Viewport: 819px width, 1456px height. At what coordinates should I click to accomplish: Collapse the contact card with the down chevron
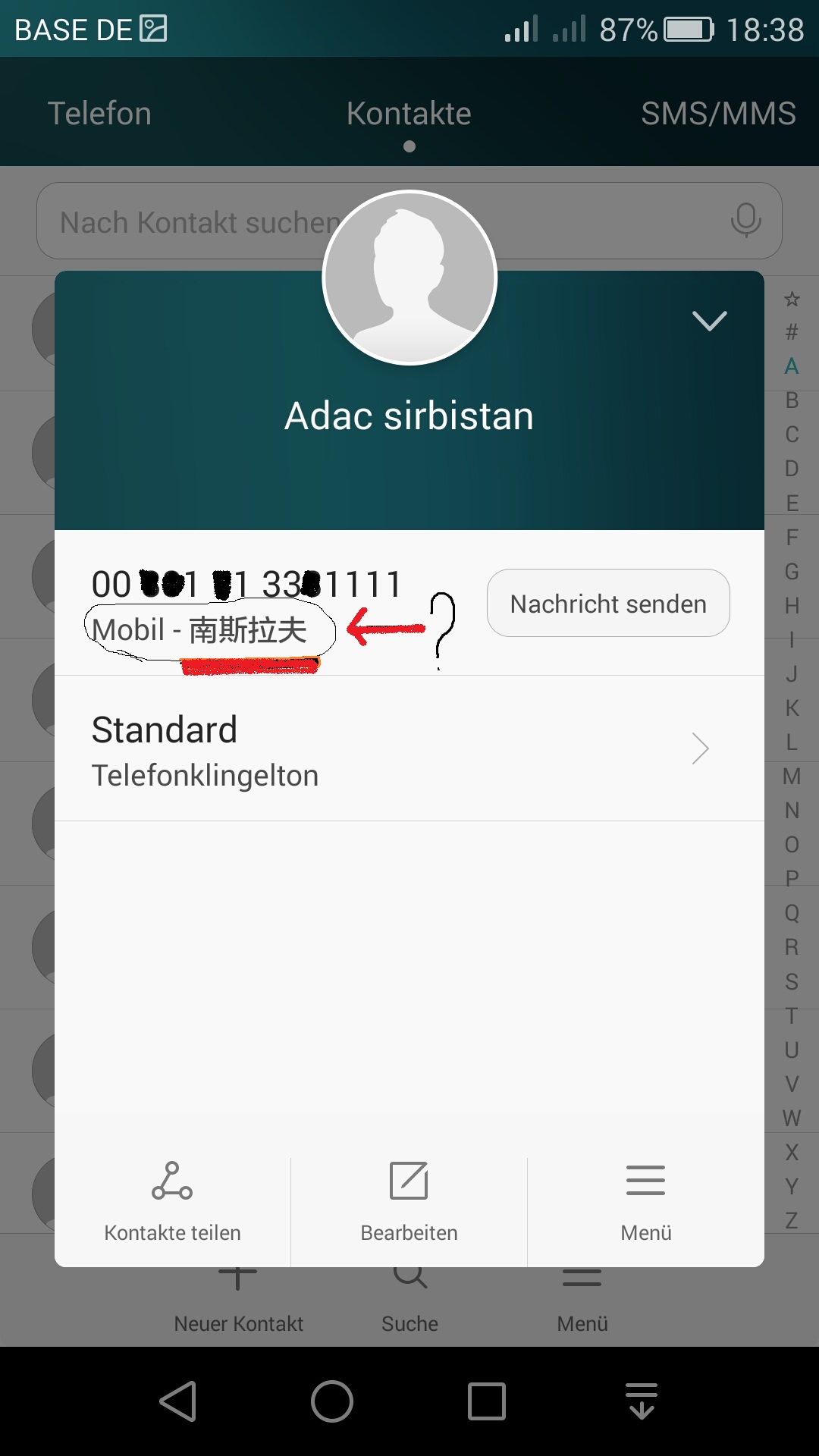[709, 321]
